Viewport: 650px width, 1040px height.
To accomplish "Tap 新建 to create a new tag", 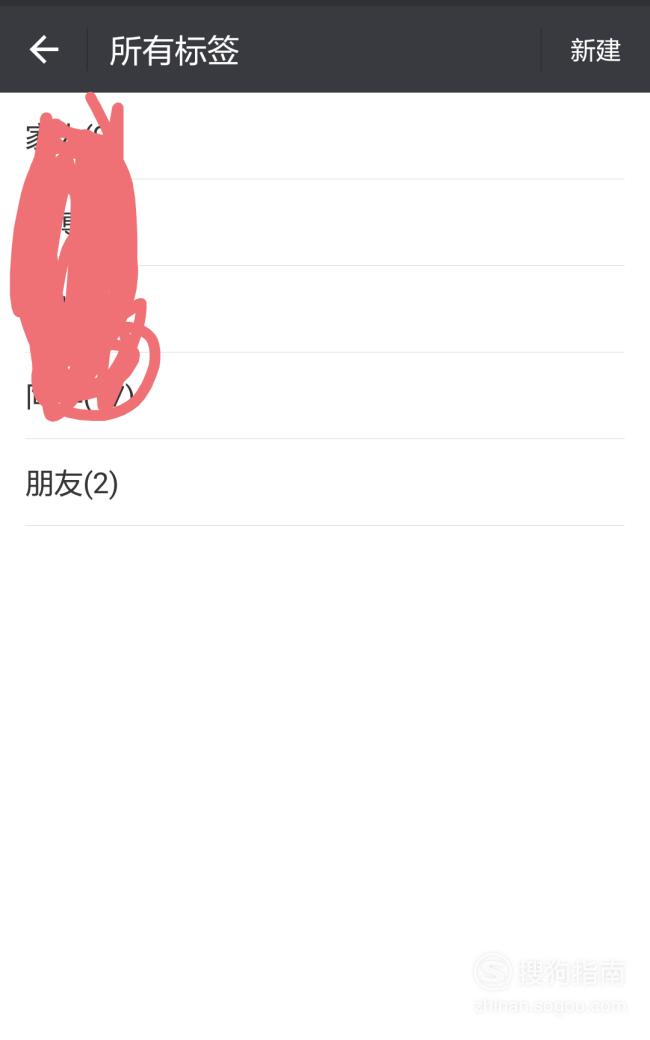I will [595, 50].
